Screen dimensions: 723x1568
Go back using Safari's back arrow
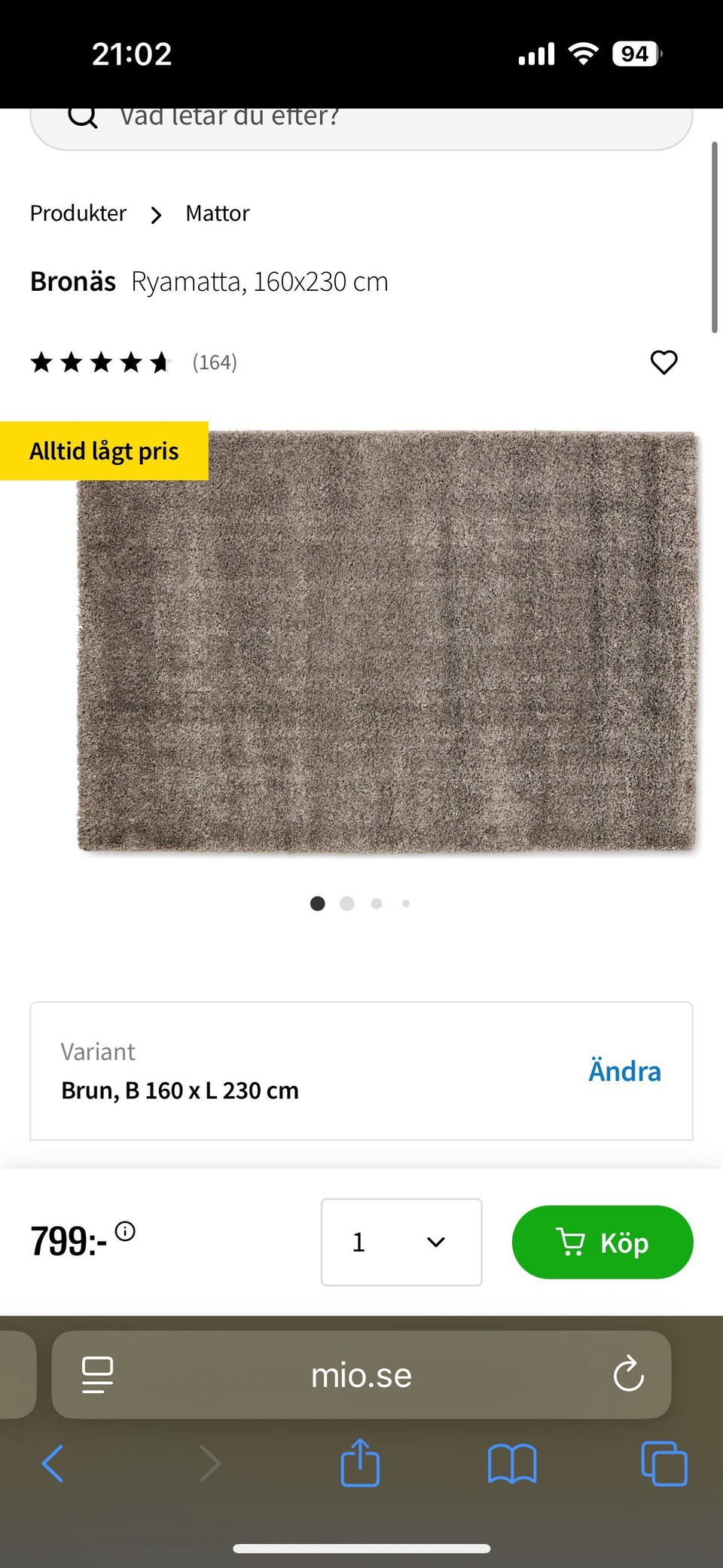52,1464
